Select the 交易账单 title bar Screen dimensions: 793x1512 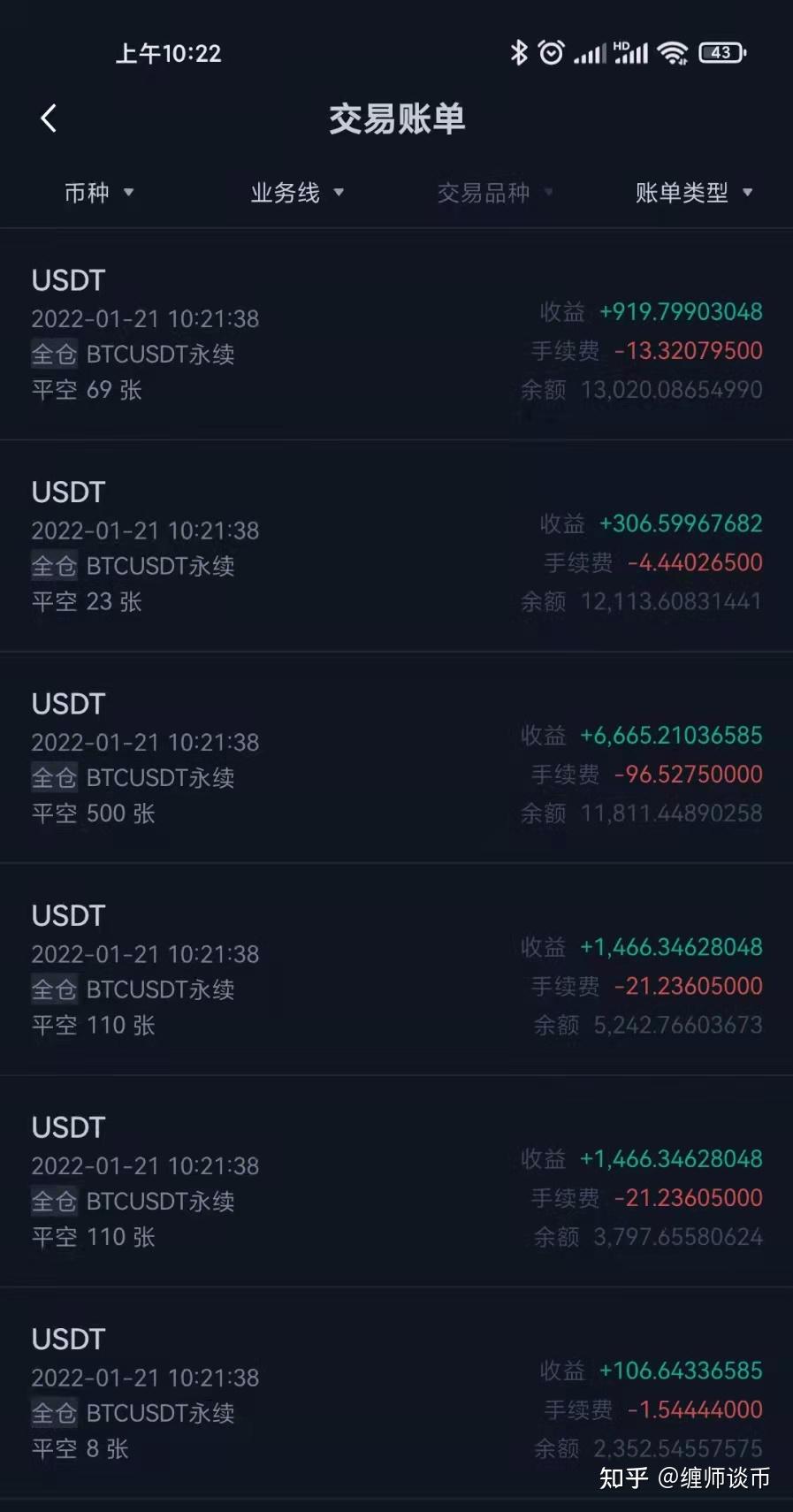[396, 119]
